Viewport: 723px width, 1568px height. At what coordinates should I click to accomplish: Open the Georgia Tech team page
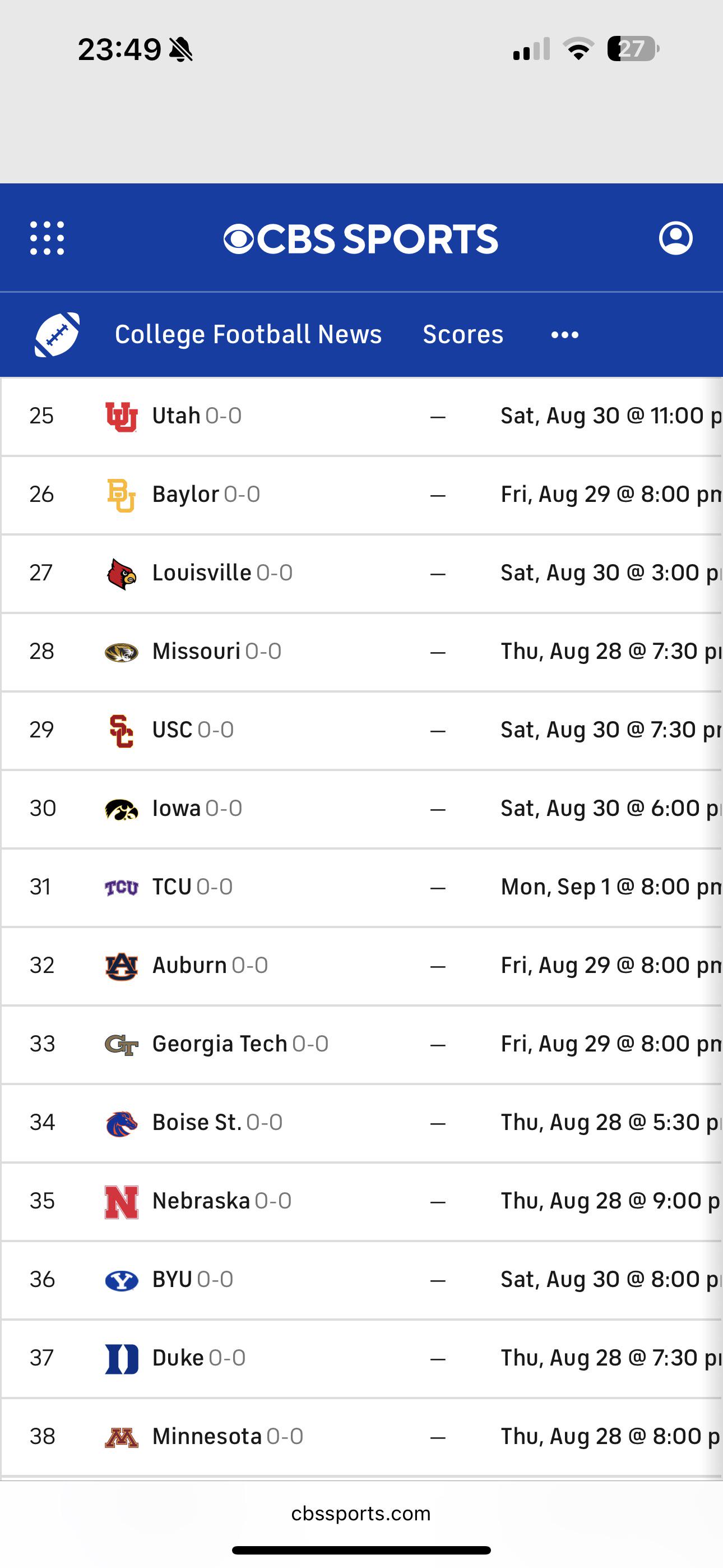point(220,1044)
